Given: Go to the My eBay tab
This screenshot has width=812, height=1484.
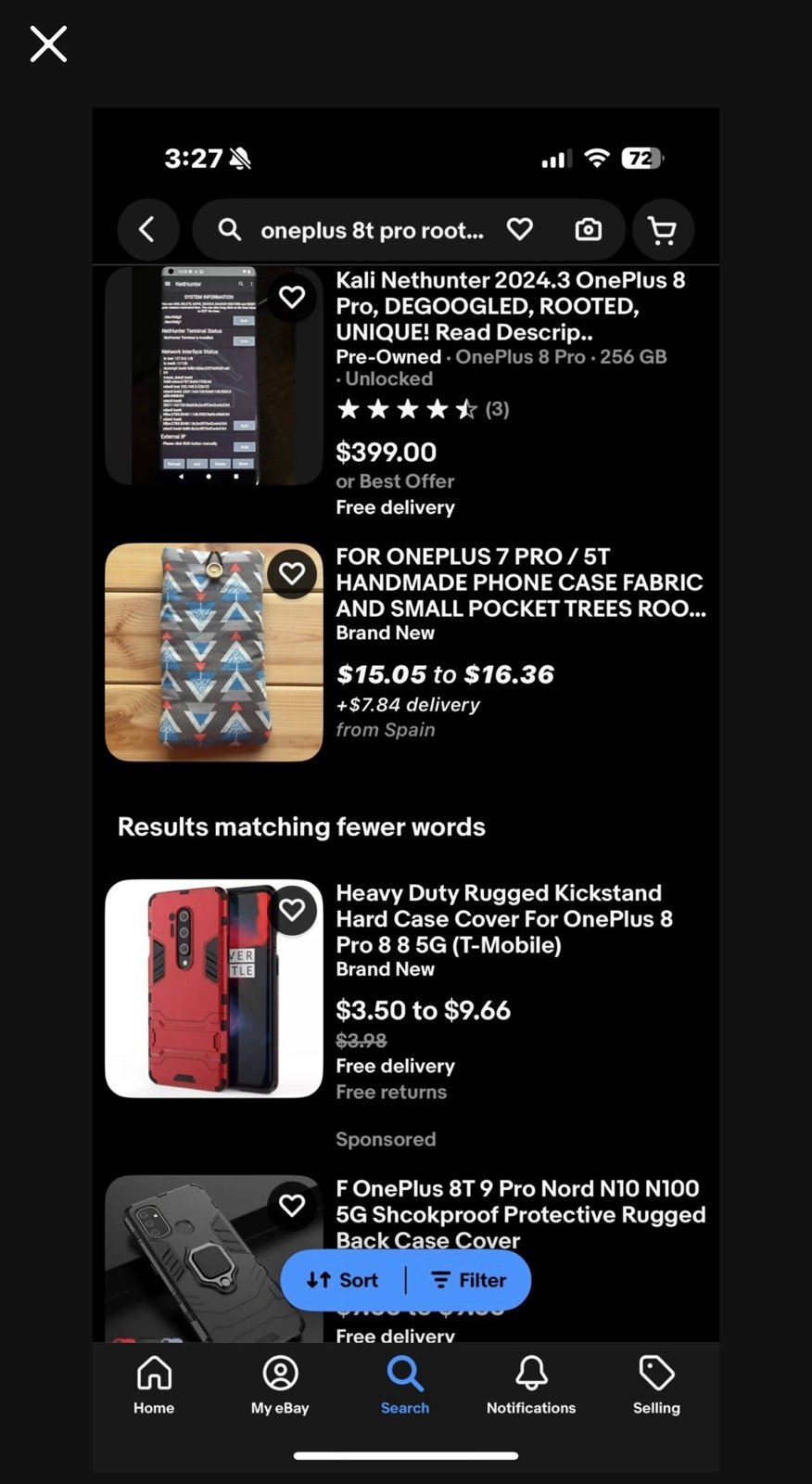Looking at the screenshot, I should (x=280, y=1385).
